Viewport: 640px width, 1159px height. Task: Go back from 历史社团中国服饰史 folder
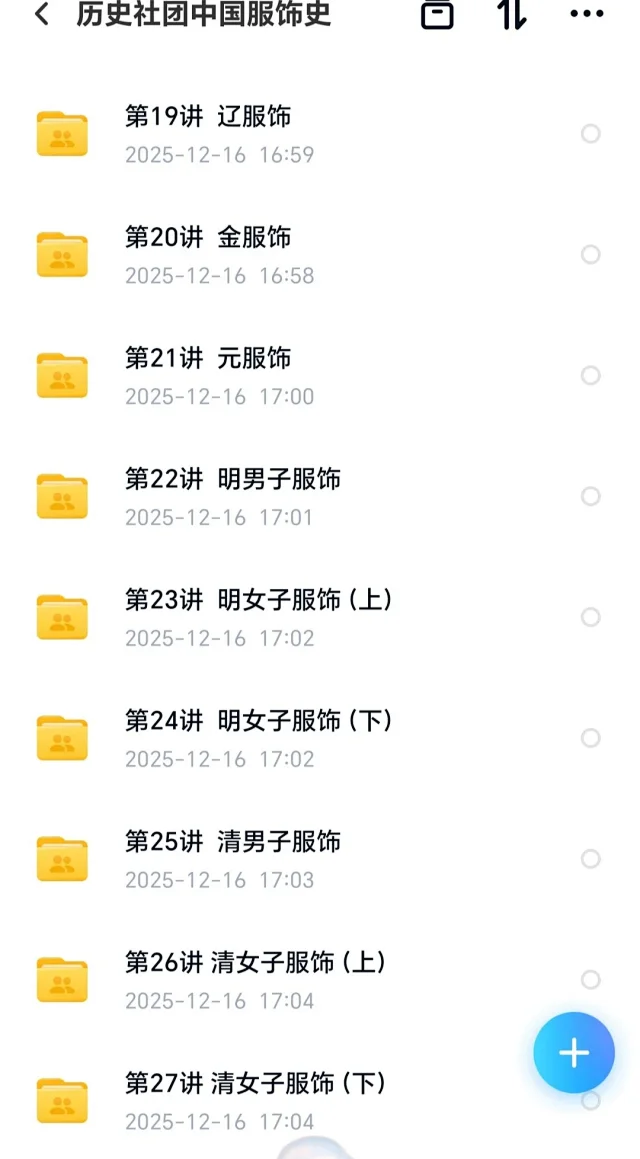[x=42, y=15]
